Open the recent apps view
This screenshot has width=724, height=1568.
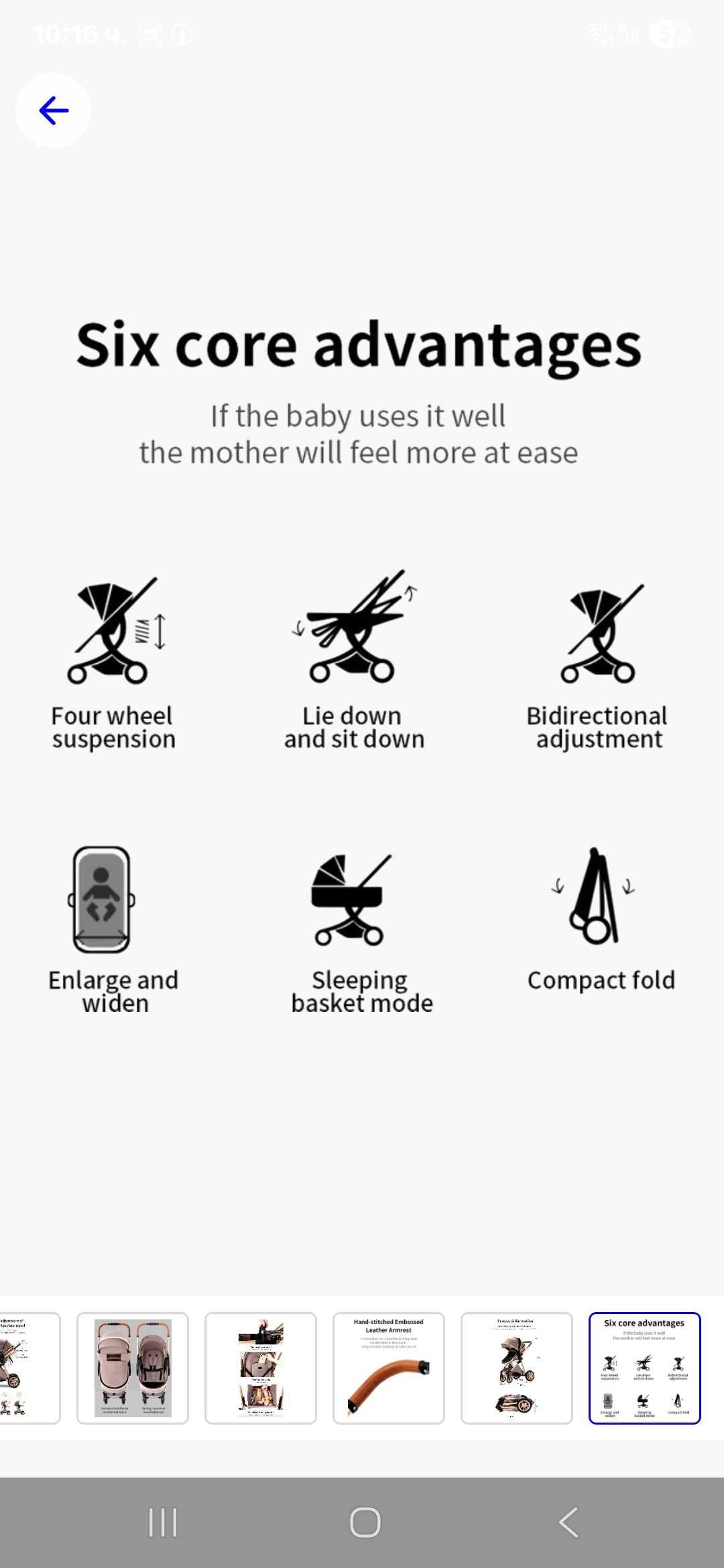[162, 1522]
